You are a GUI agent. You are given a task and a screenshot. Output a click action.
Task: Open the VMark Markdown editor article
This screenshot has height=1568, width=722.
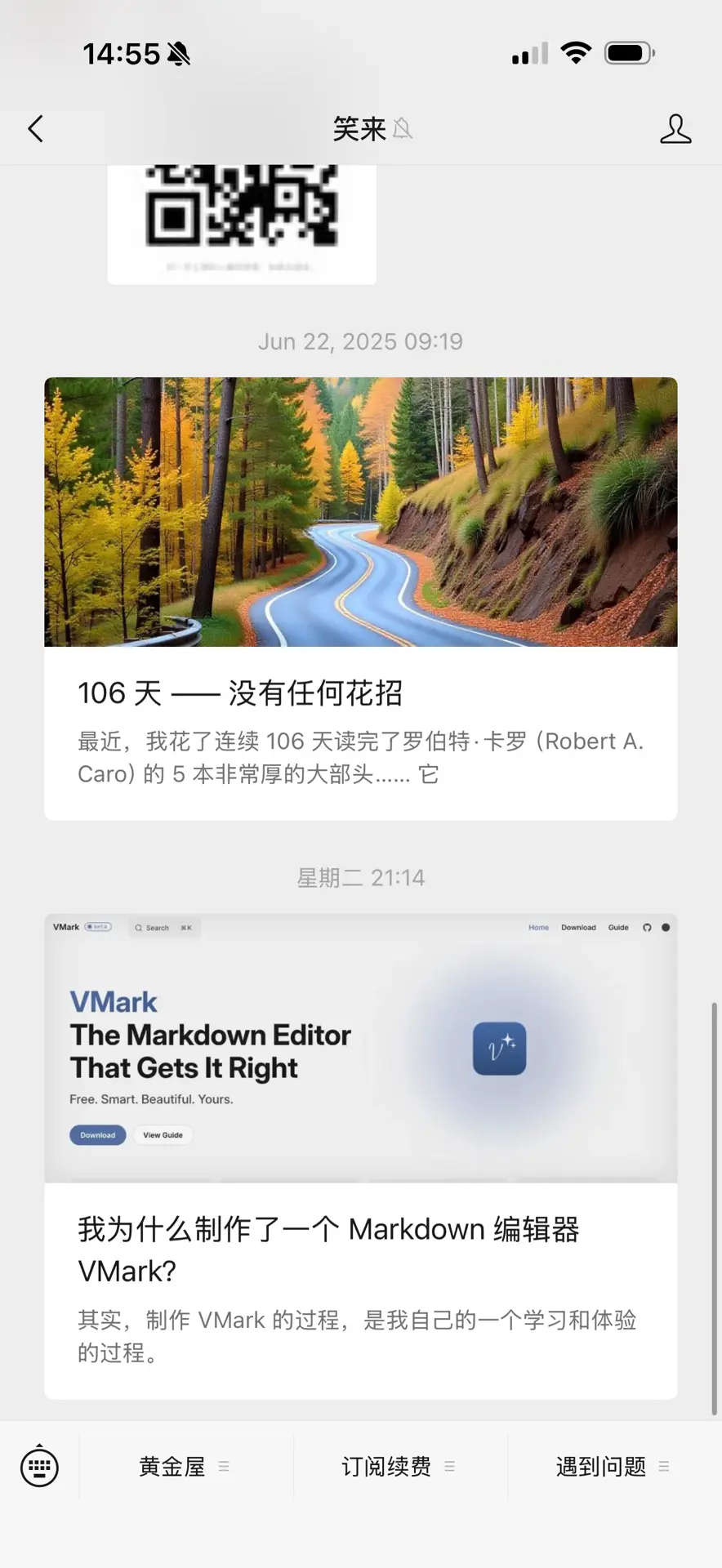pyautogui.click(x=360, y=1156)
